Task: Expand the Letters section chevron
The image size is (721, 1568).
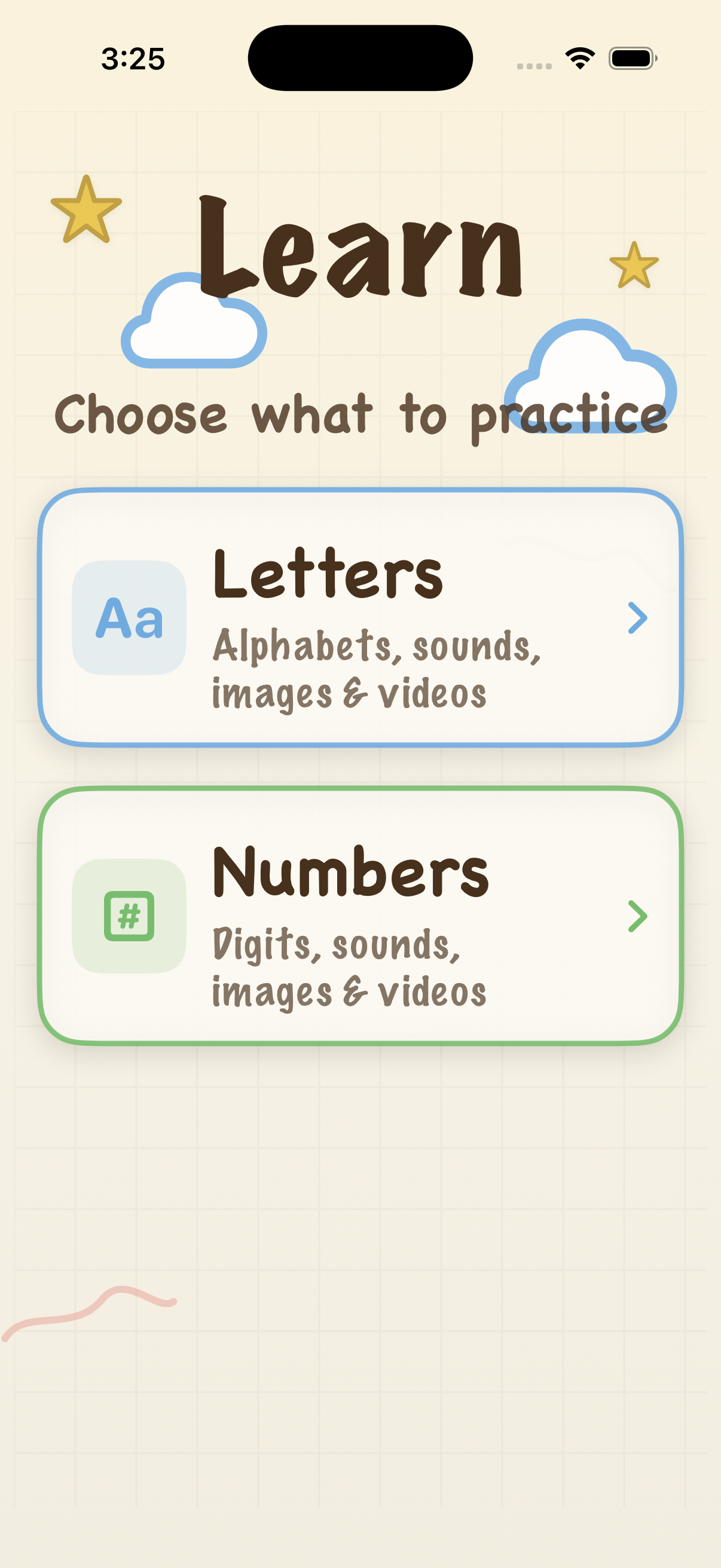Action: coord(638,618)
